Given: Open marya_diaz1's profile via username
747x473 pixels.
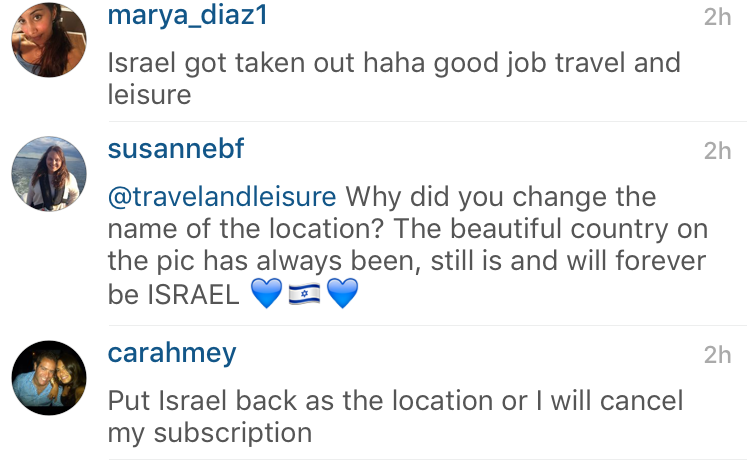Looking at the screenshot, I should click(188, 17).
